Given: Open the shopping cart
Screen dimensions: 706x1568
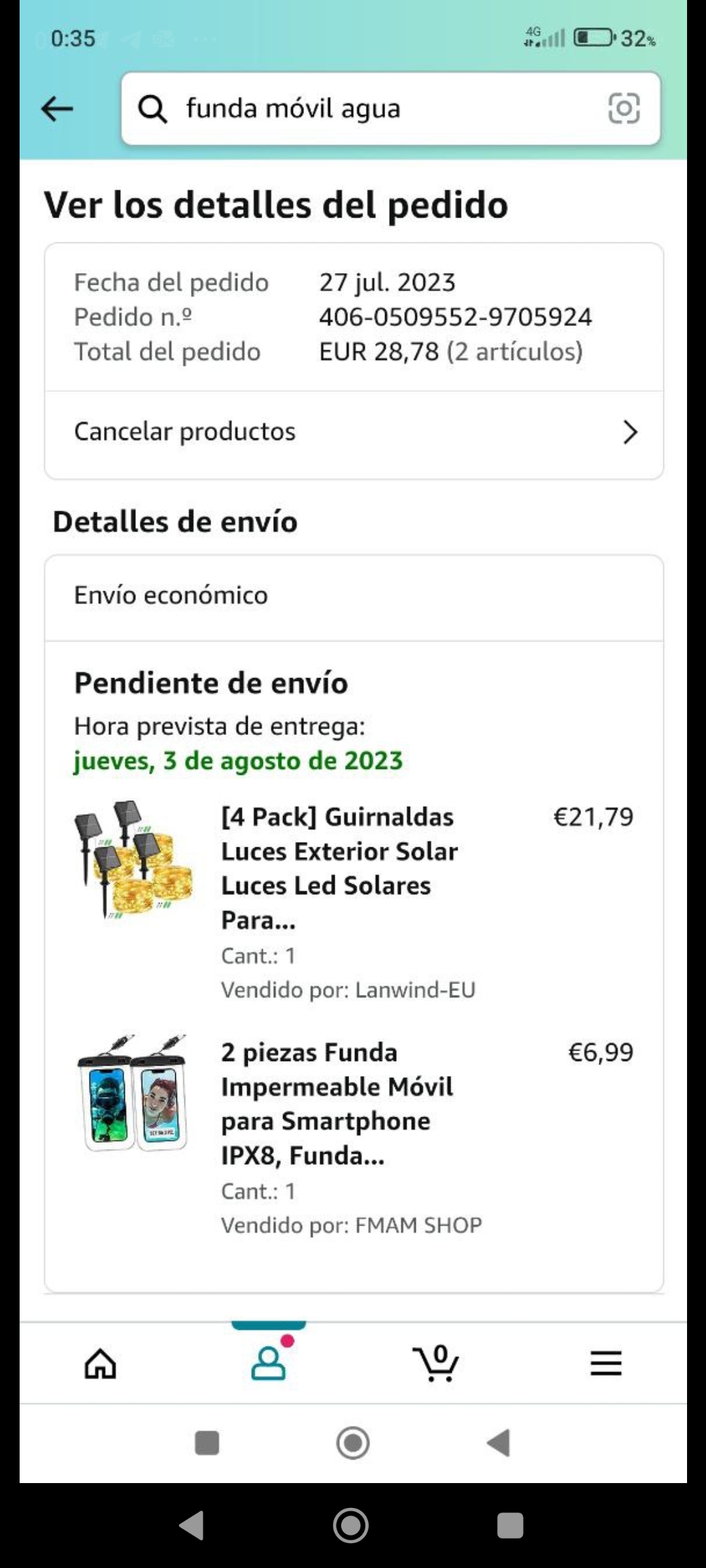Looking at the screenshot, I should point(436,1364).
